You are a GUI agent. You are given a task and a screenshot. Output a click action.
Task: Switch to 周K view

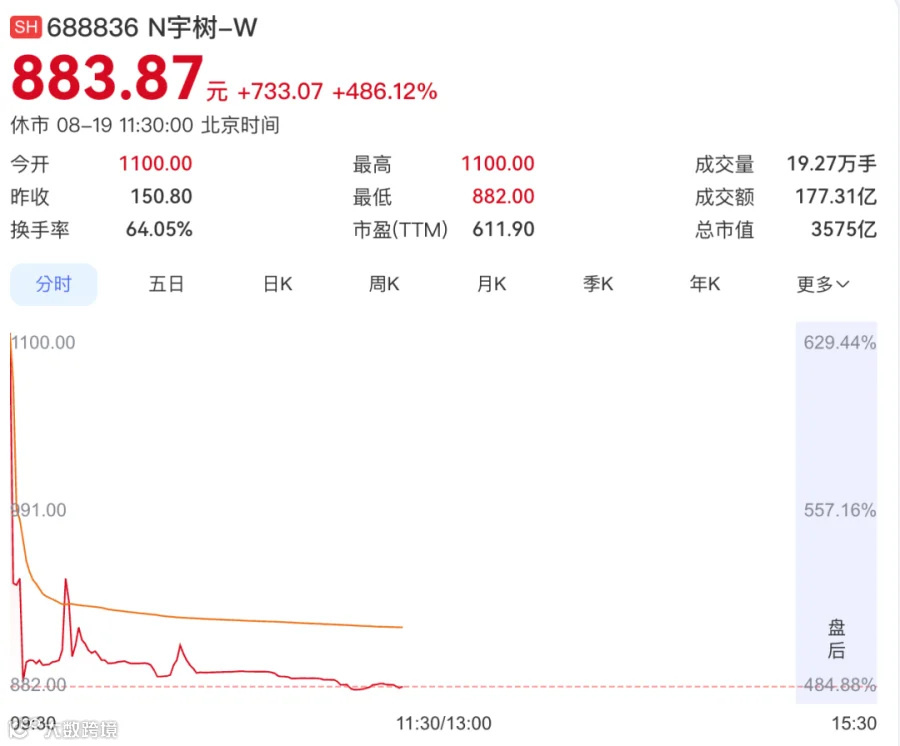pyautogui.click(x=384, y=284)
